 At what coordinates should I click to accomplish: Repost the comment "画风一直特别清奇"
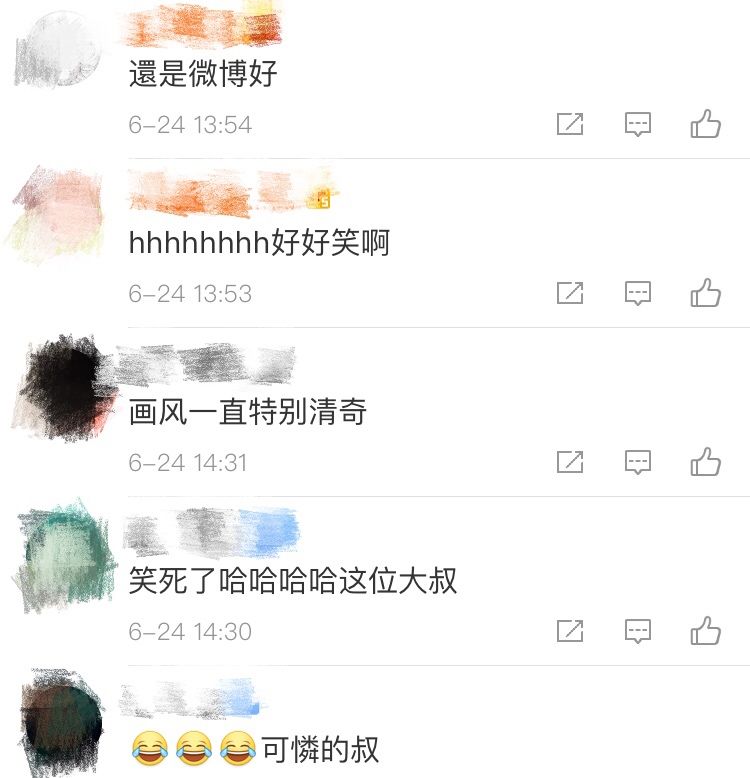[570, 462]
